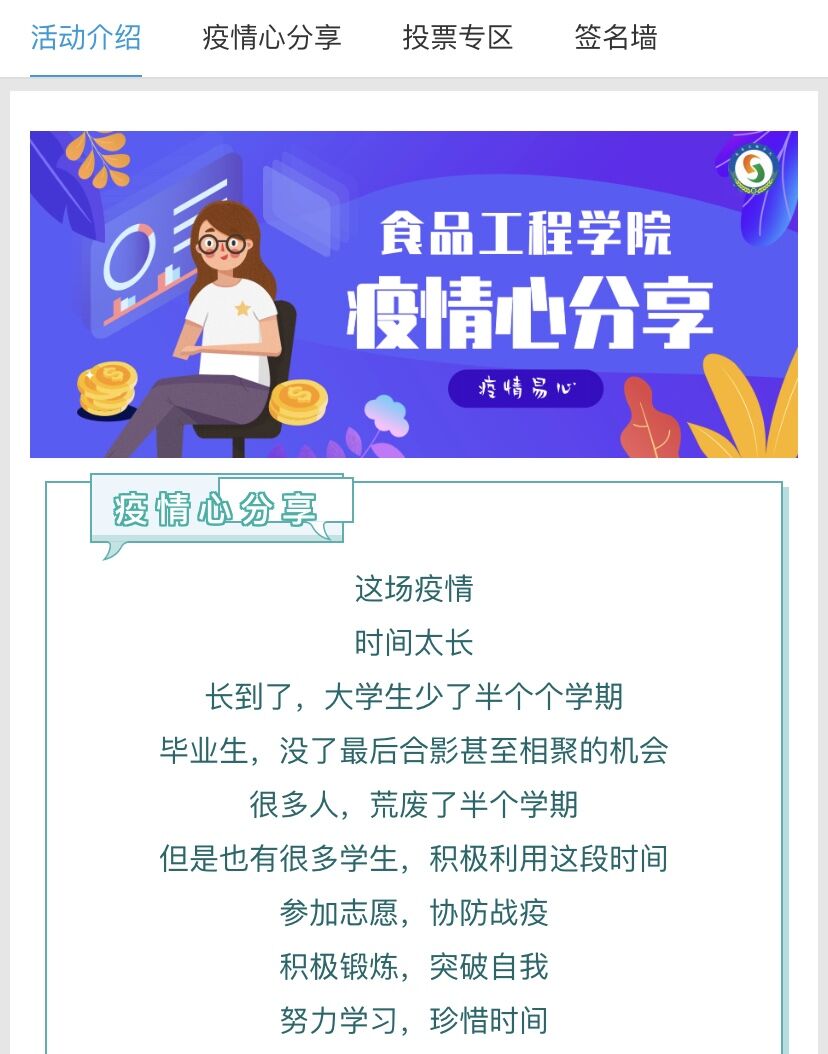Switch to the 疫情心分享 tab
The height and width of the screenshot is (1054, 828).
[272, 38]
